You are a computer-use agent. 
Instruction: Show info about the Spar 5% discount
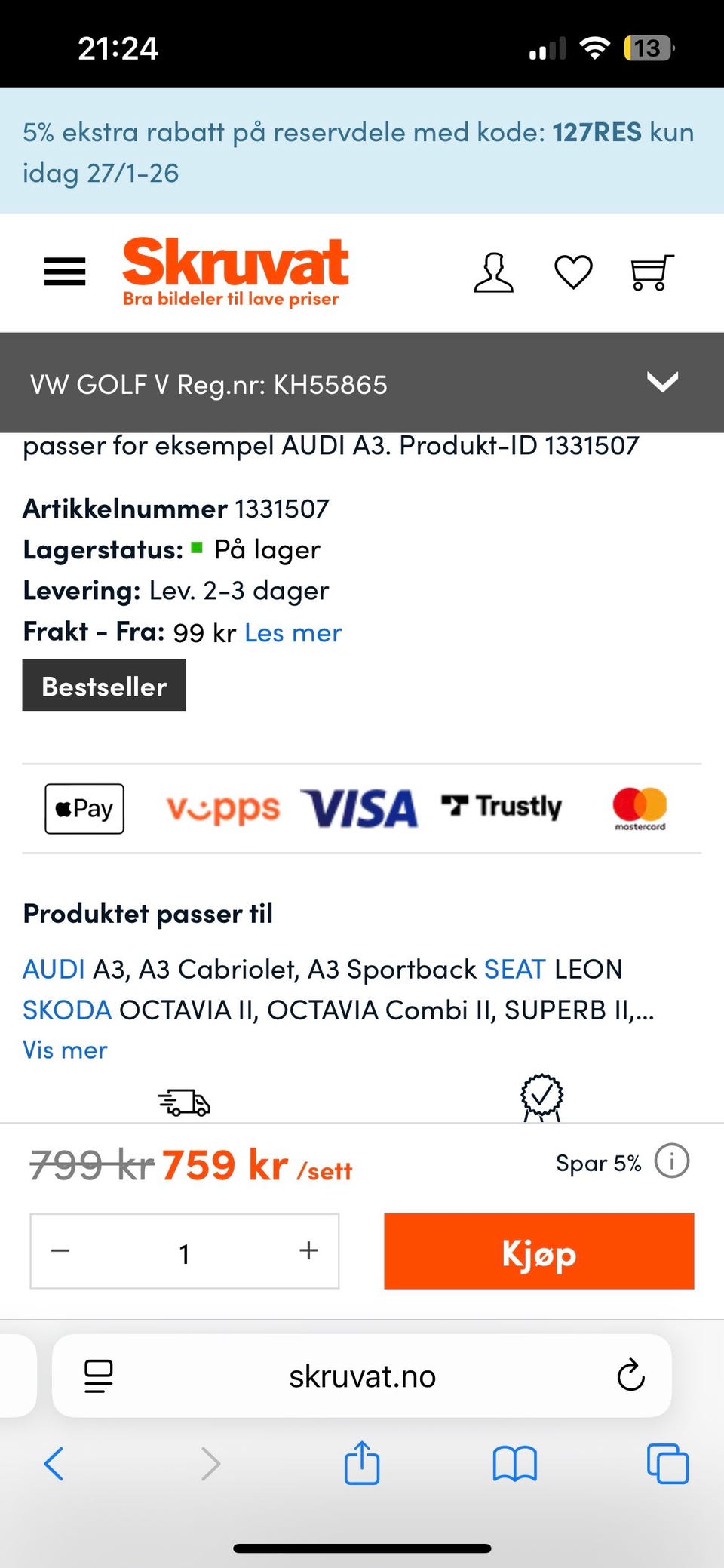pos(671,1161)
